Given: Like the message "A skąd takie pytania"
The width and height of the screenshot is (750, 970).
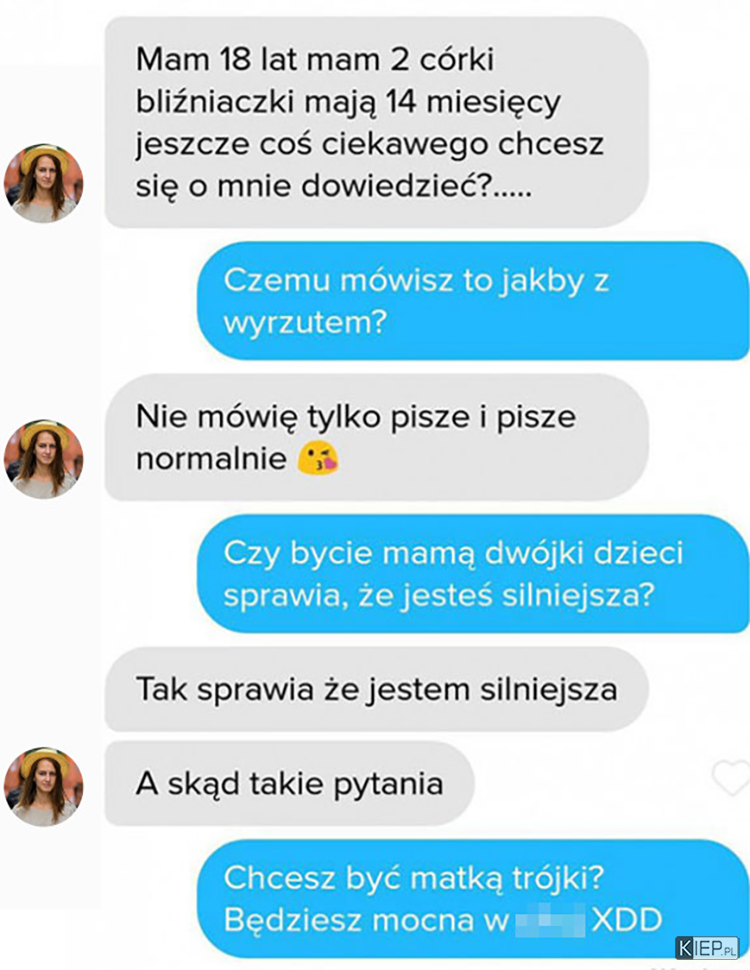Looking at the screenshot, I should point(729,775).
